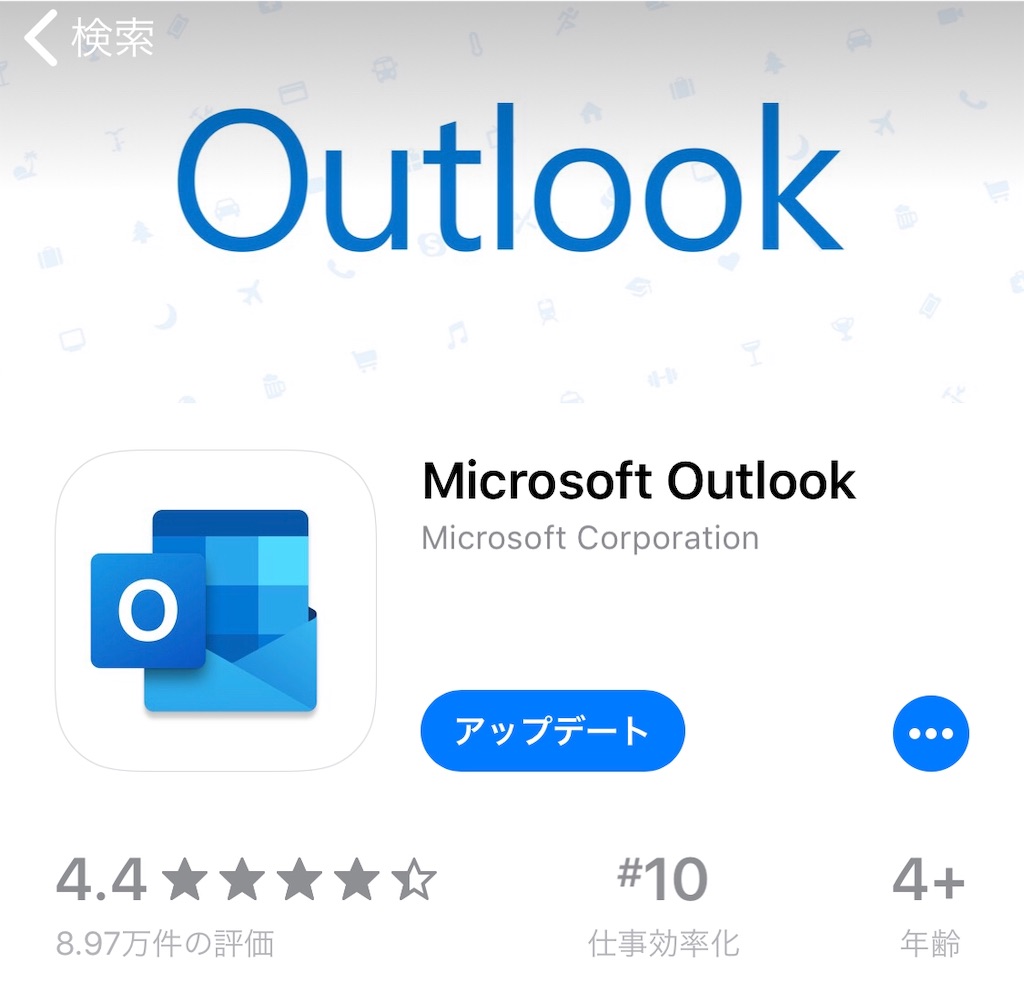The image size is (1024, 983).
Task: Tap the アップデート update button
Action: coord(552,731)
